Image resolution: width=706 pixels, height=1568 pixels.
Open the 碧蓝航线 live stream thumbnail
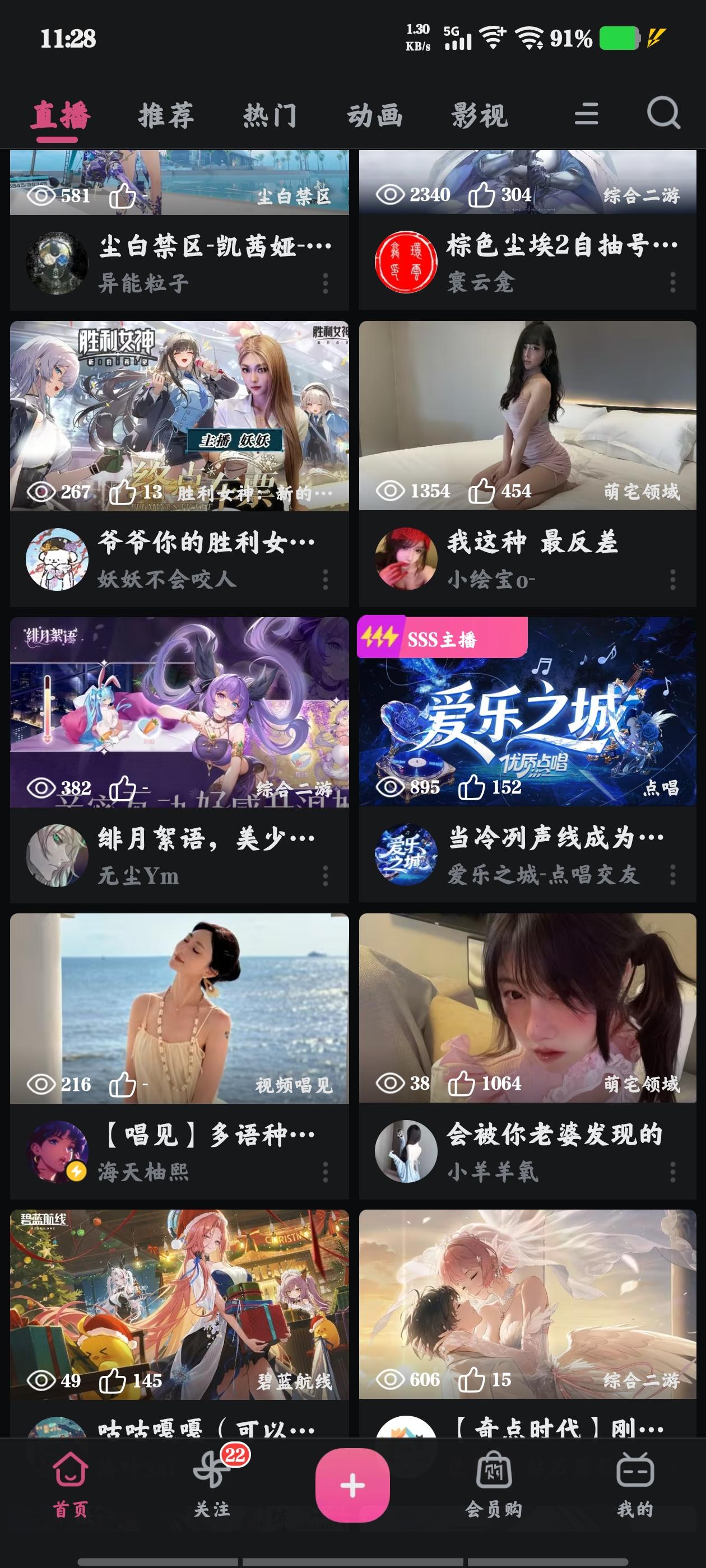point(179,1304)
